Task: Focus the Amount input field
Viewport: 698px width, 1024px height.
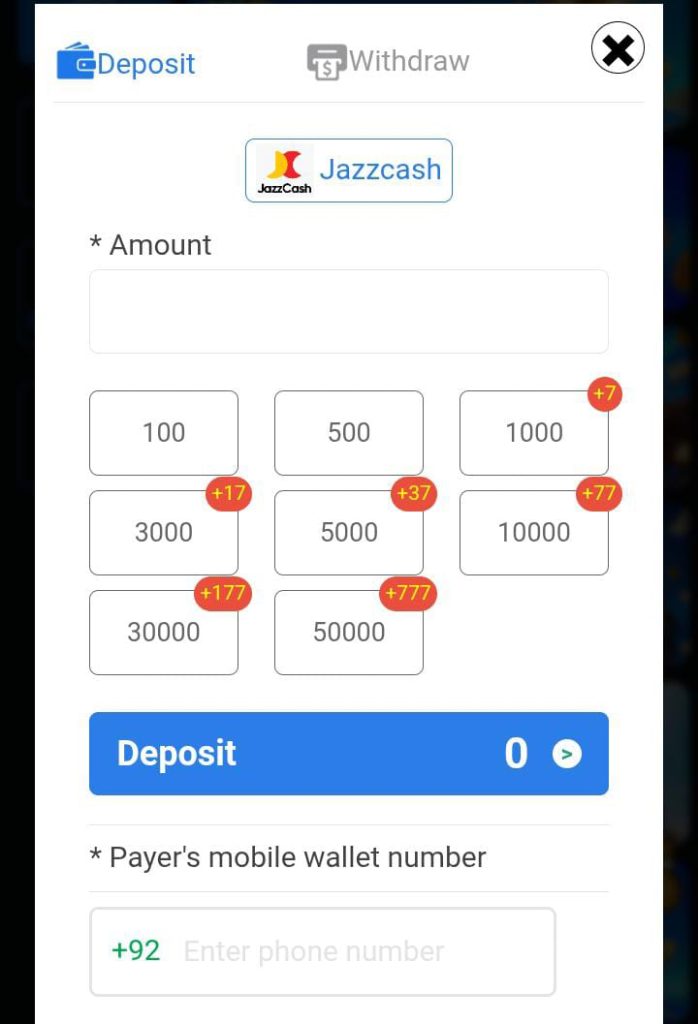Action: point(348,311)
